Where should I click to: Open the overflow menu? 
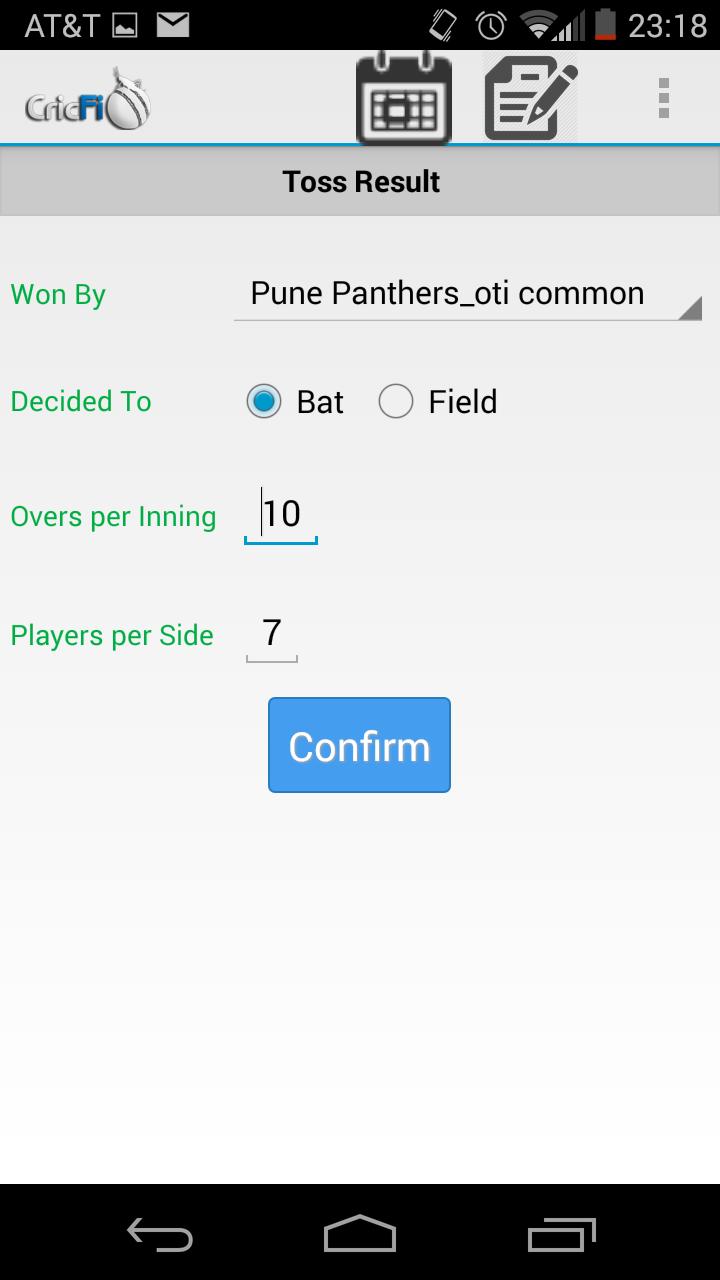[663, 99]
